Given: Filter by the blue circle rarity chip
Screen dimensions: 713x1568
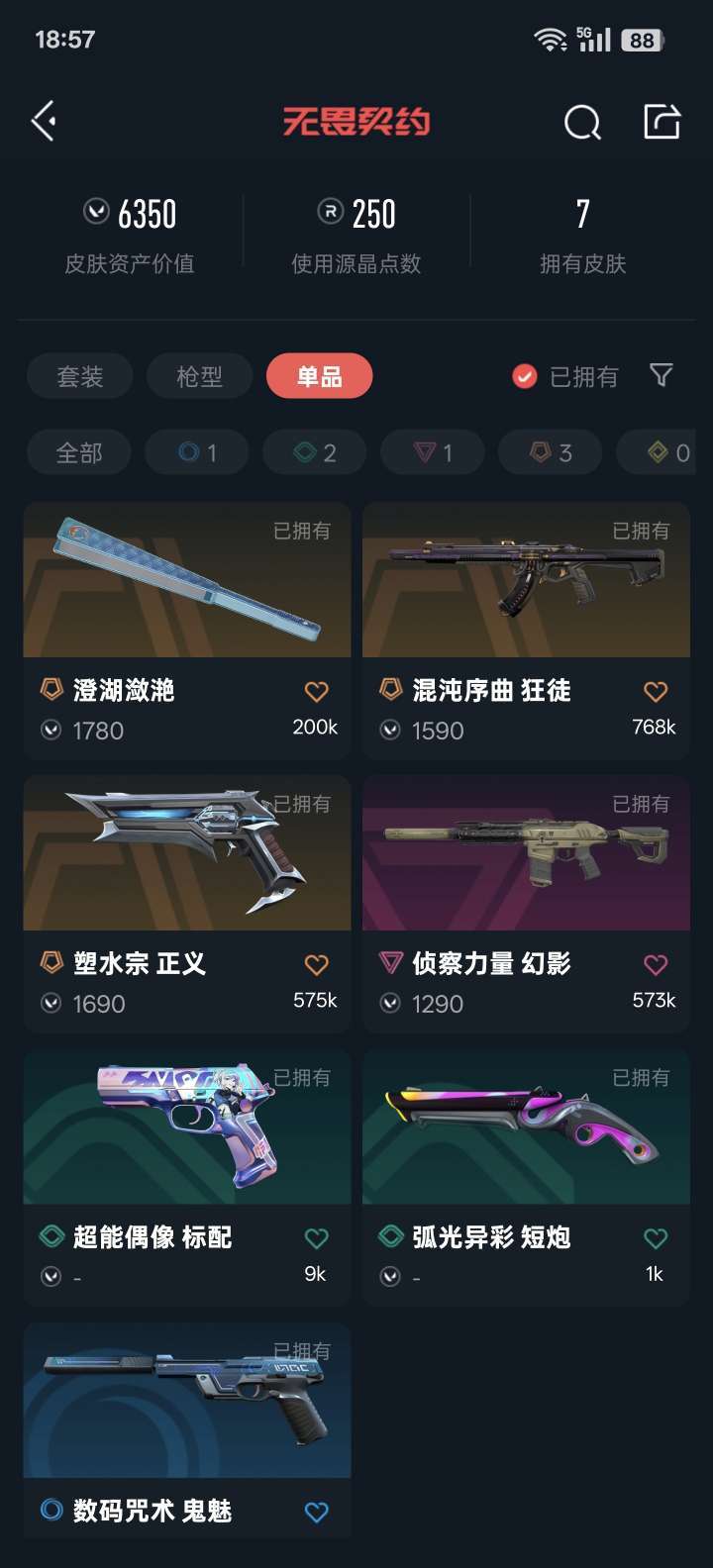Looking at the screenshot, I should 197,452.
